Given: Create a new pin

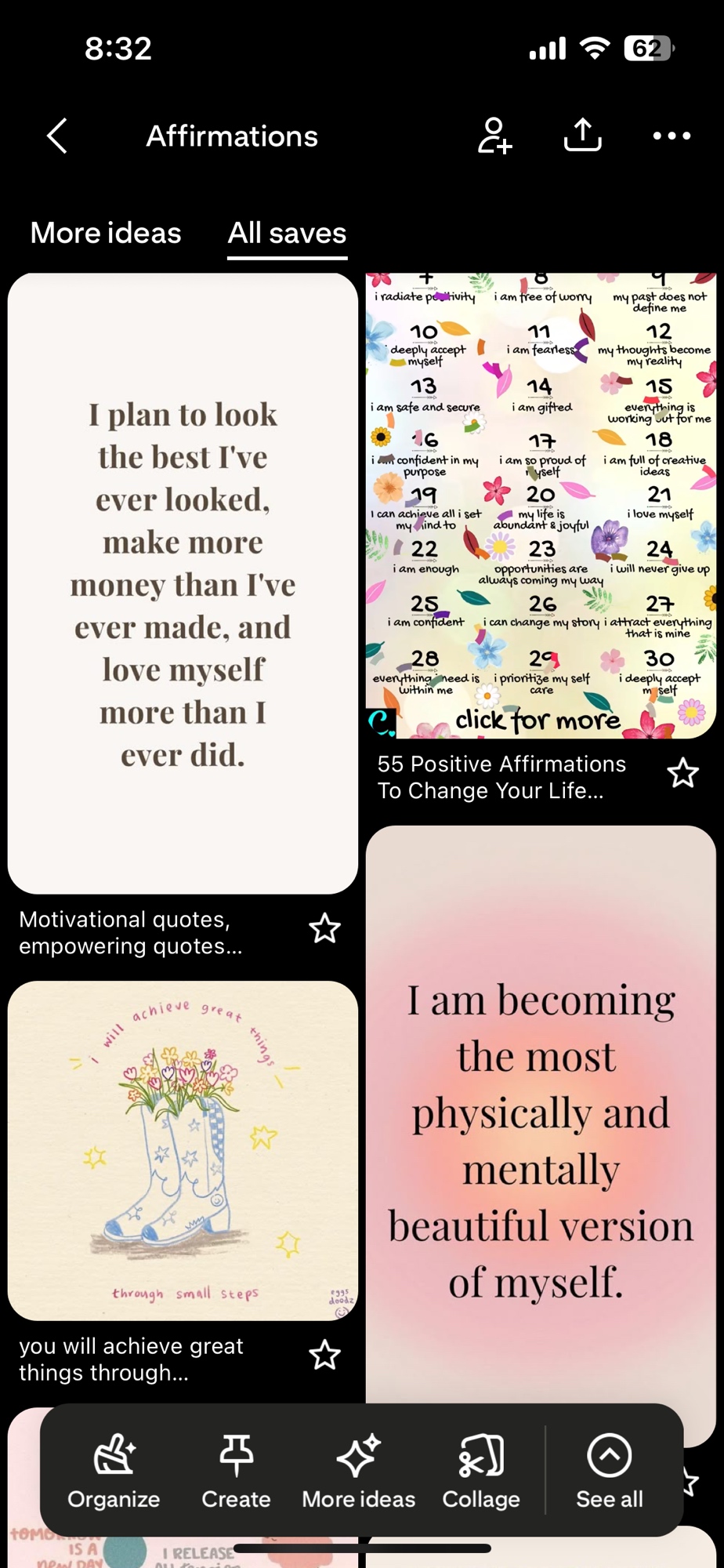Looking at the screenshot, I should pyautogui.click(x=236, y=1471).
